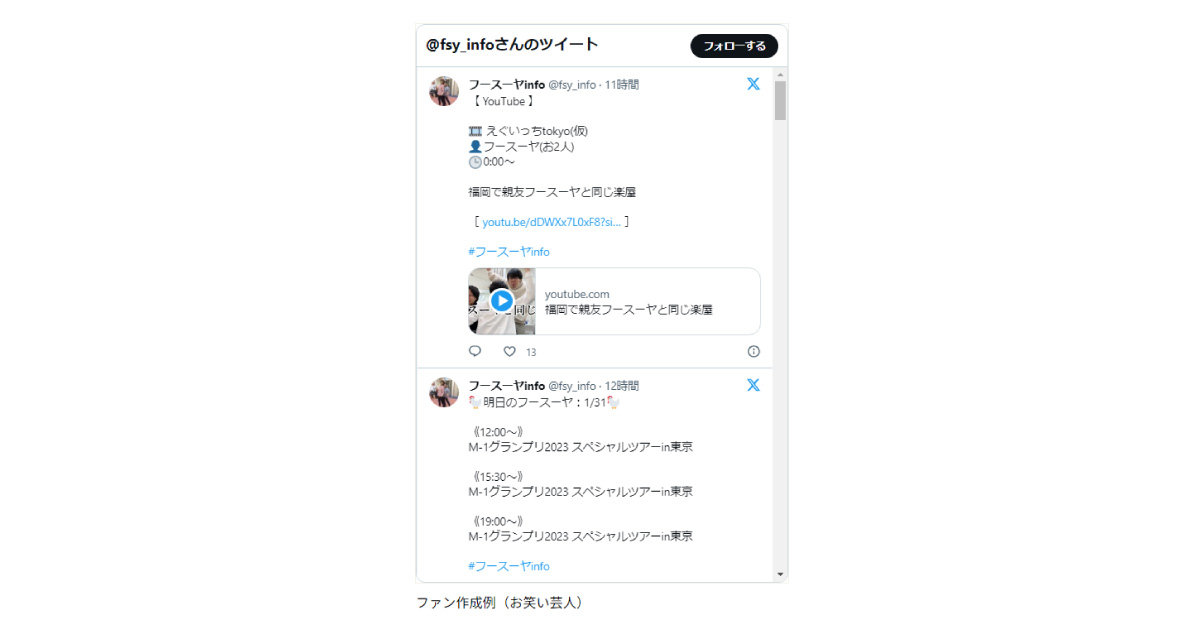Open the X logo on the 12時間 tweet
Image resolution: width=1200 pixels, height=630 pixels.
(753, 385)
